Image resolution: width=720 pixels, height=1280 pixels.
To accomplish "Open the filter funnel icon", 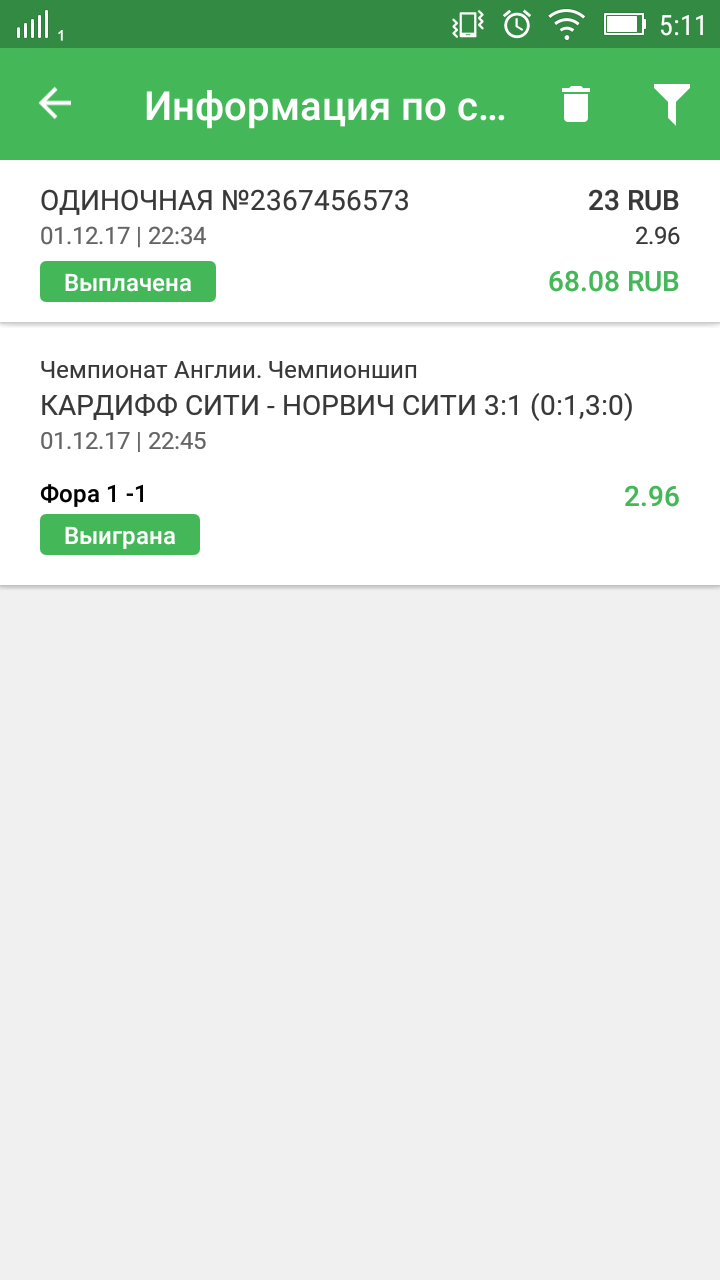I will [x=672, y=104].
